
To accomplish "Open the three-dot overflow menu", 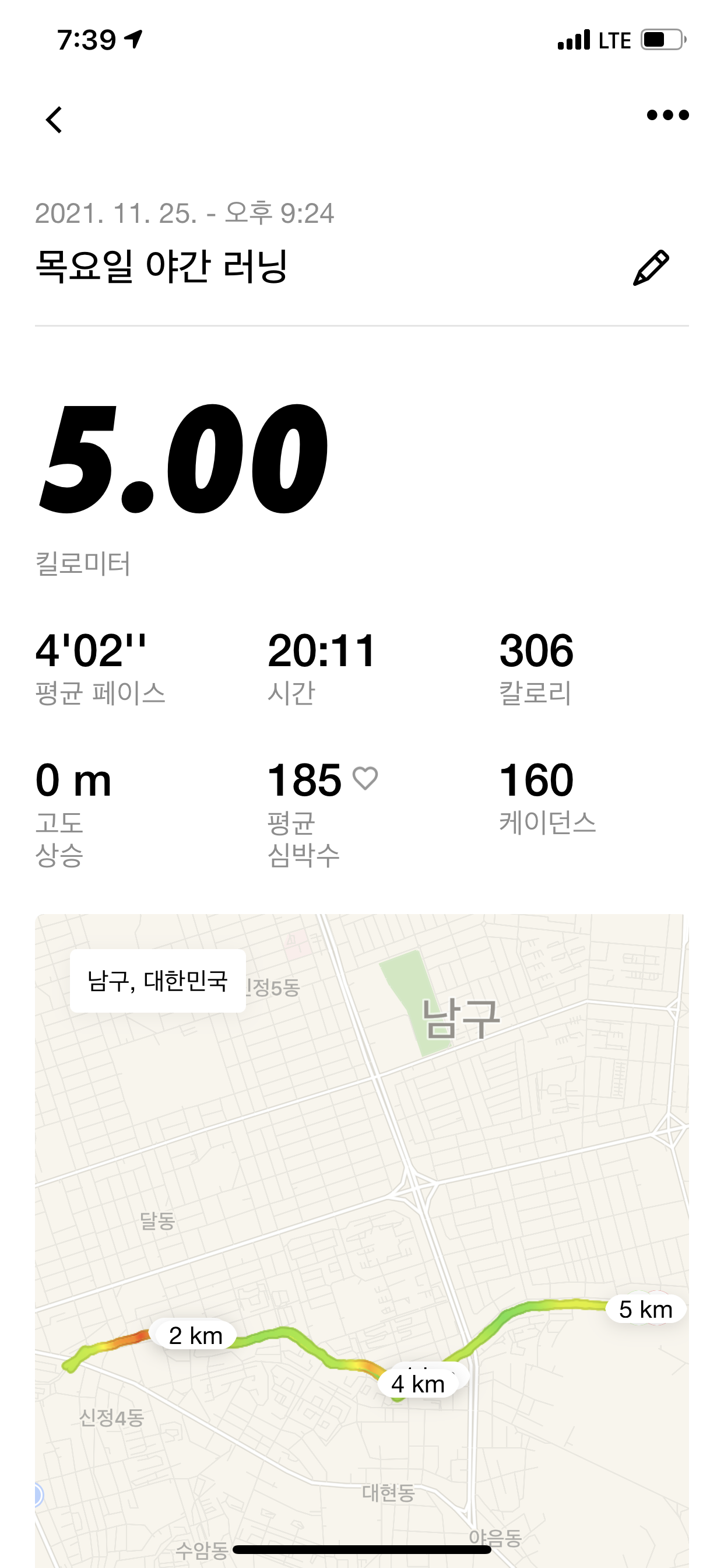I will pyautogui.click(x=667, y=115).
